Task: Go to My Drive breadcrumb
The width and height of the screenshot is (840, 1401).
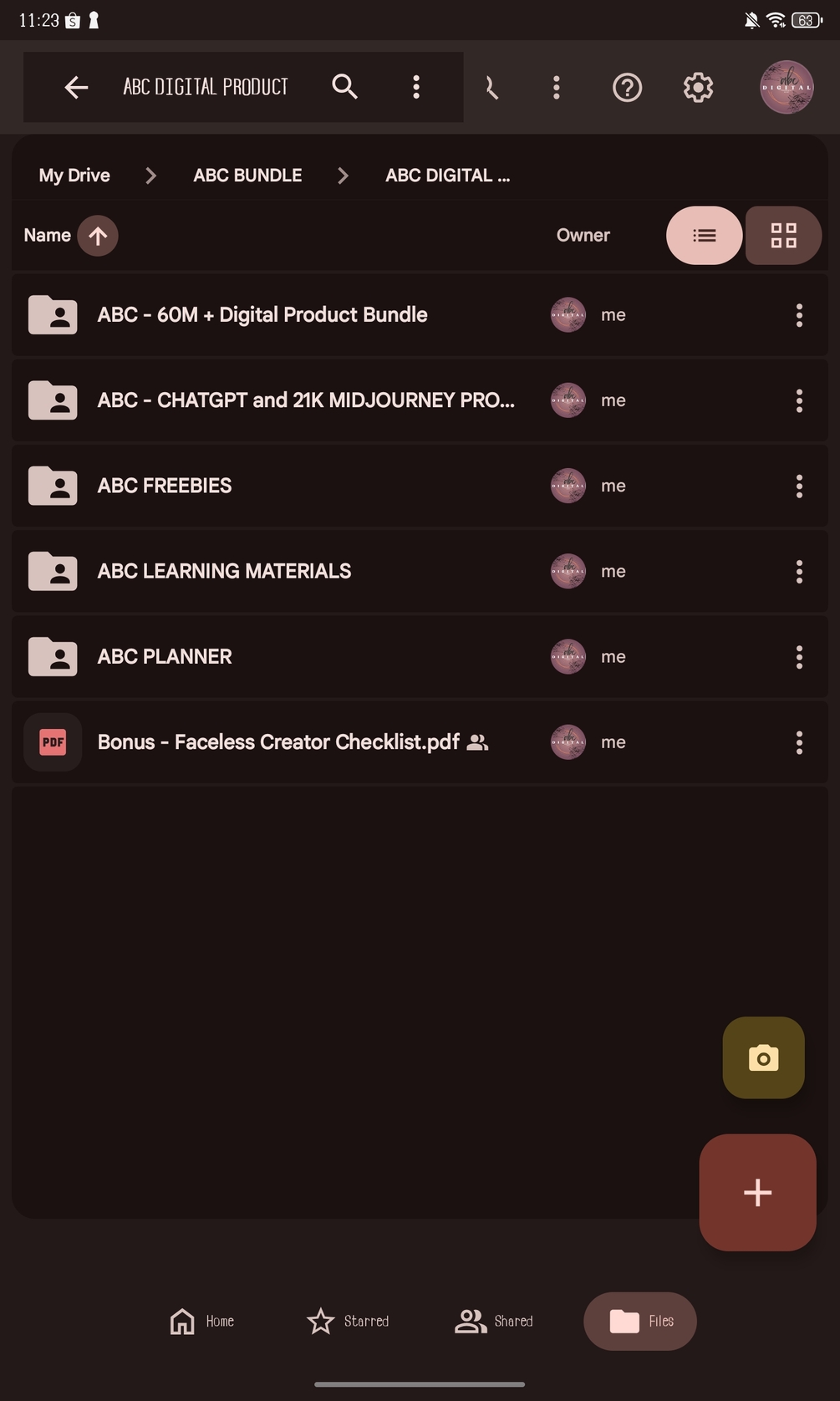Action: 74,176
